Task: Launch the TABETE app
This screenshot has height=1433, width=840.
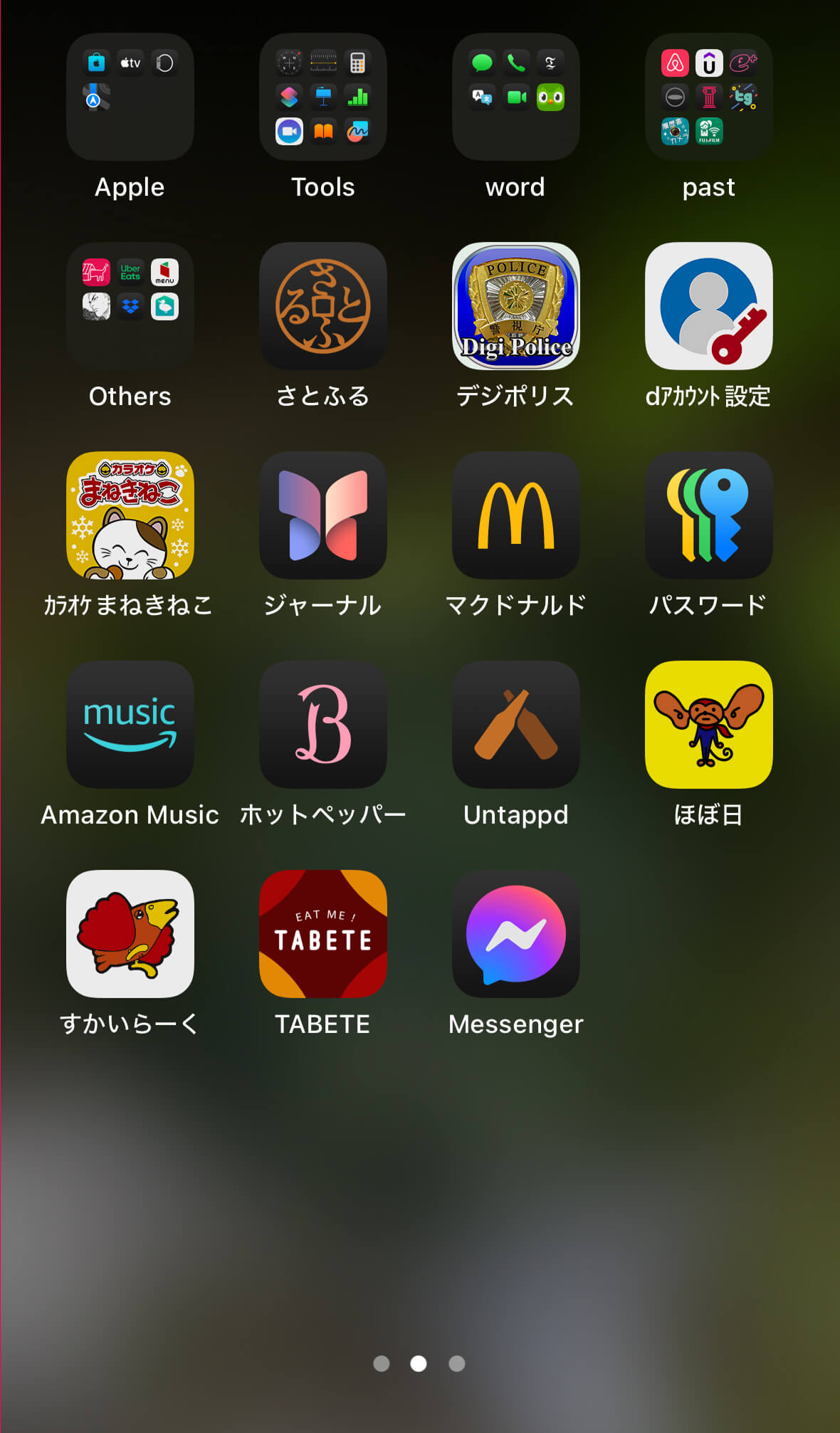Action: 322,933
